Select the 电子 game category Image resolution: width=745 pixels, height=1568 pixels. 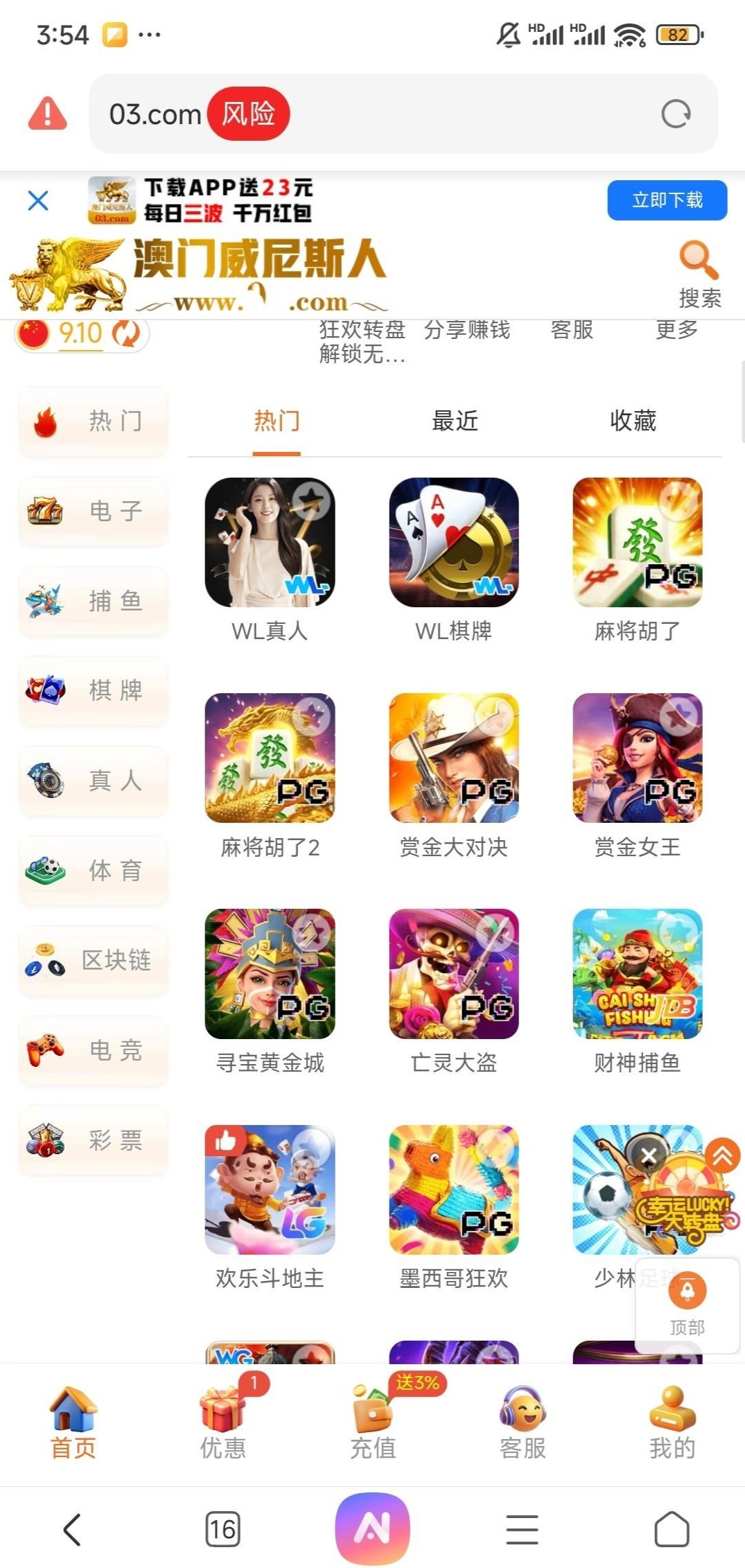[94, 512]
